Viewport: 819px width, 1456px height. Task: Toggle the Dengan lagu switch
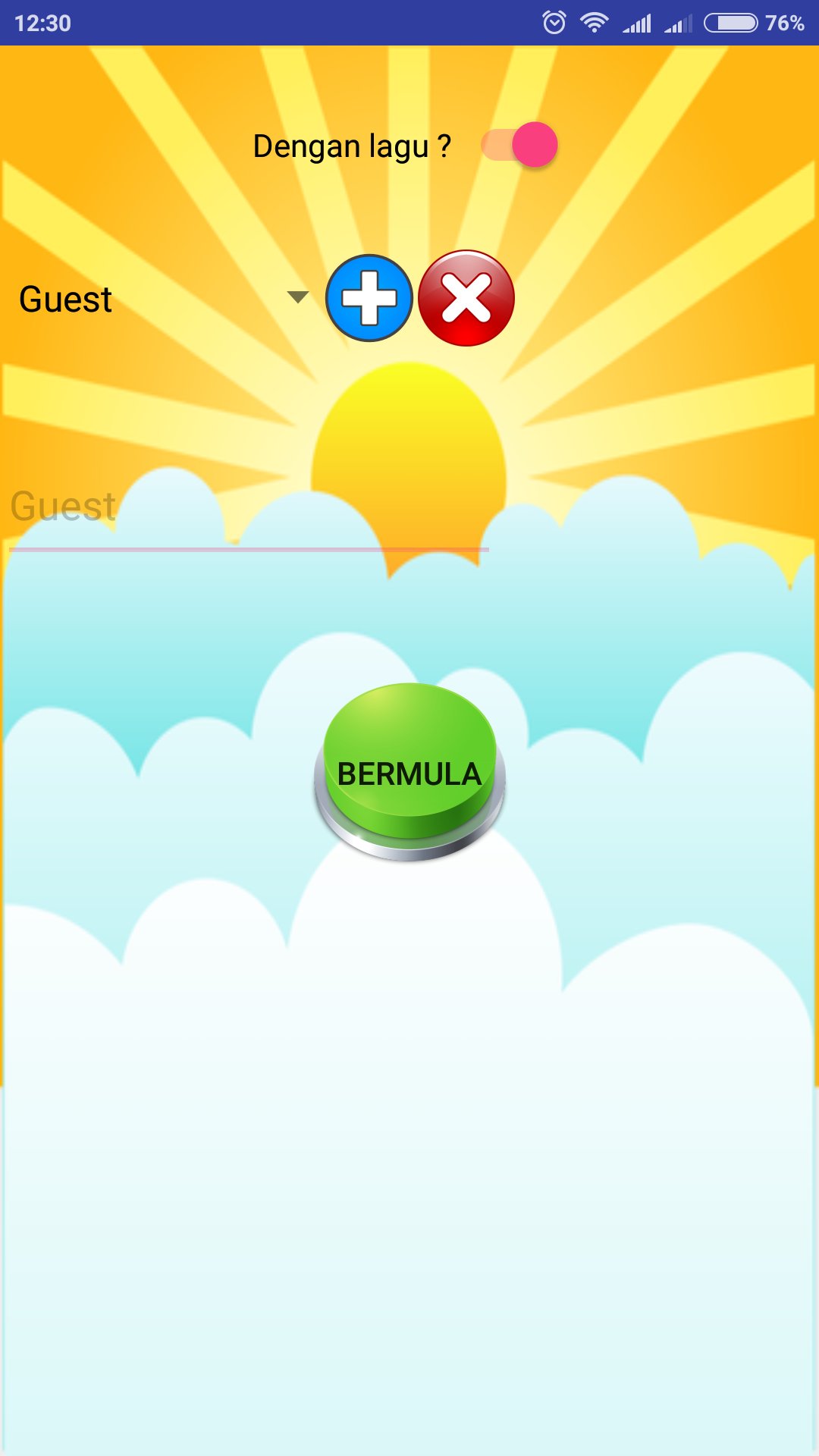click(520, 145)
